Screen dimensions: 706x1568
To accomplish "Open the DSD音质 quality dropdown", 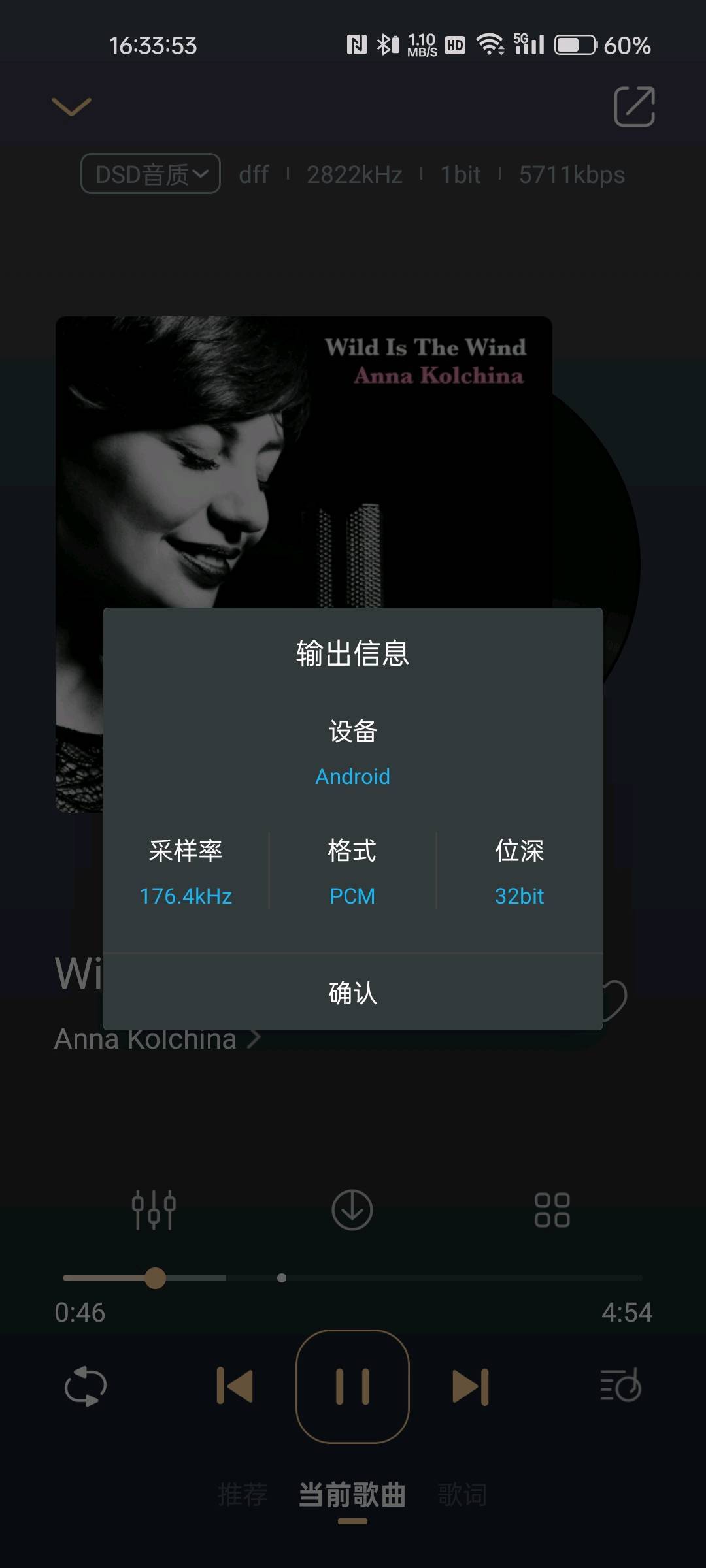I will [x=150, y=174].
